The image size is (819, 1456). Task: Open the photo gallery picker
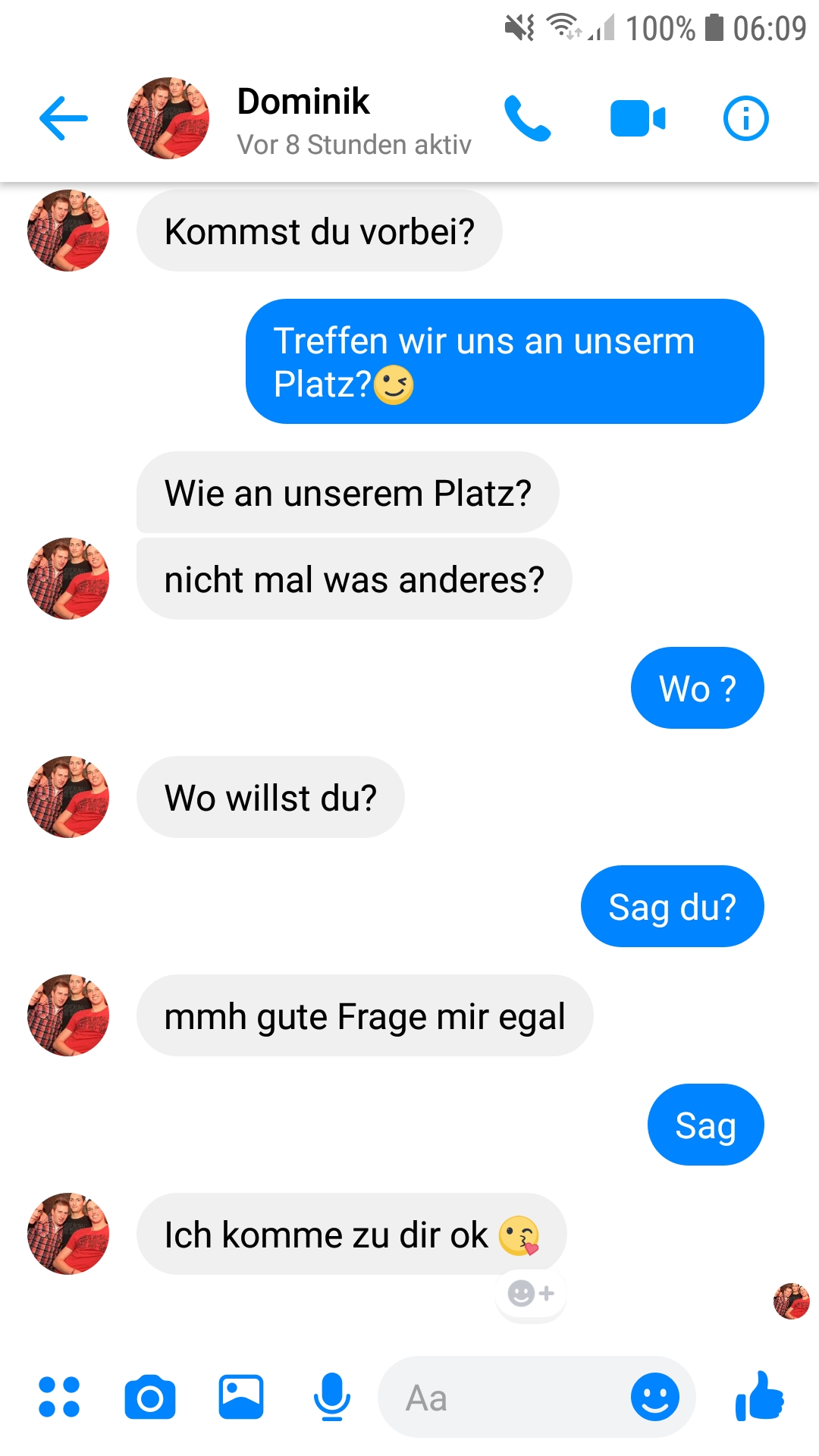[x=241, y=1397]
